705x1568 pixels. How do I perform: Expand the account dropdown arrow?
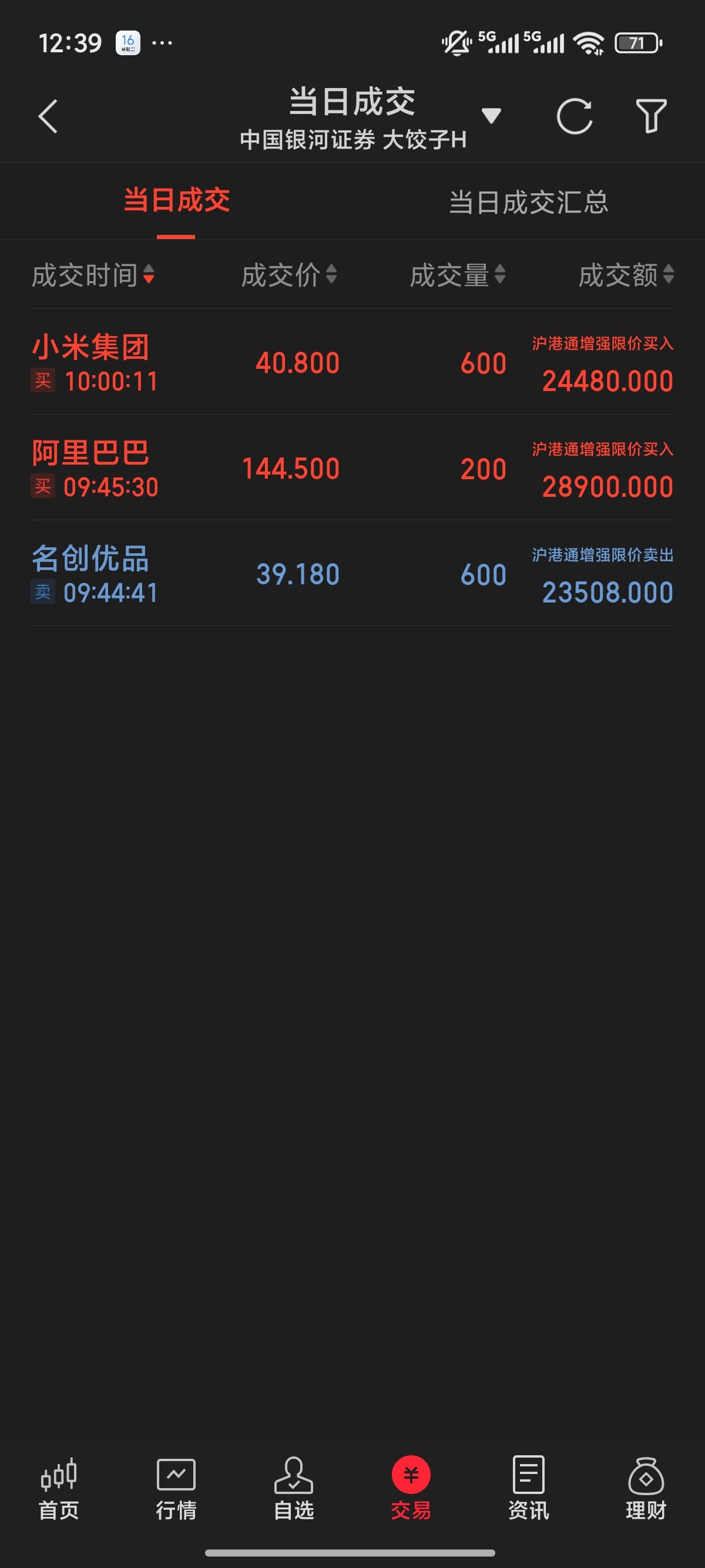[x=491, y=115]
